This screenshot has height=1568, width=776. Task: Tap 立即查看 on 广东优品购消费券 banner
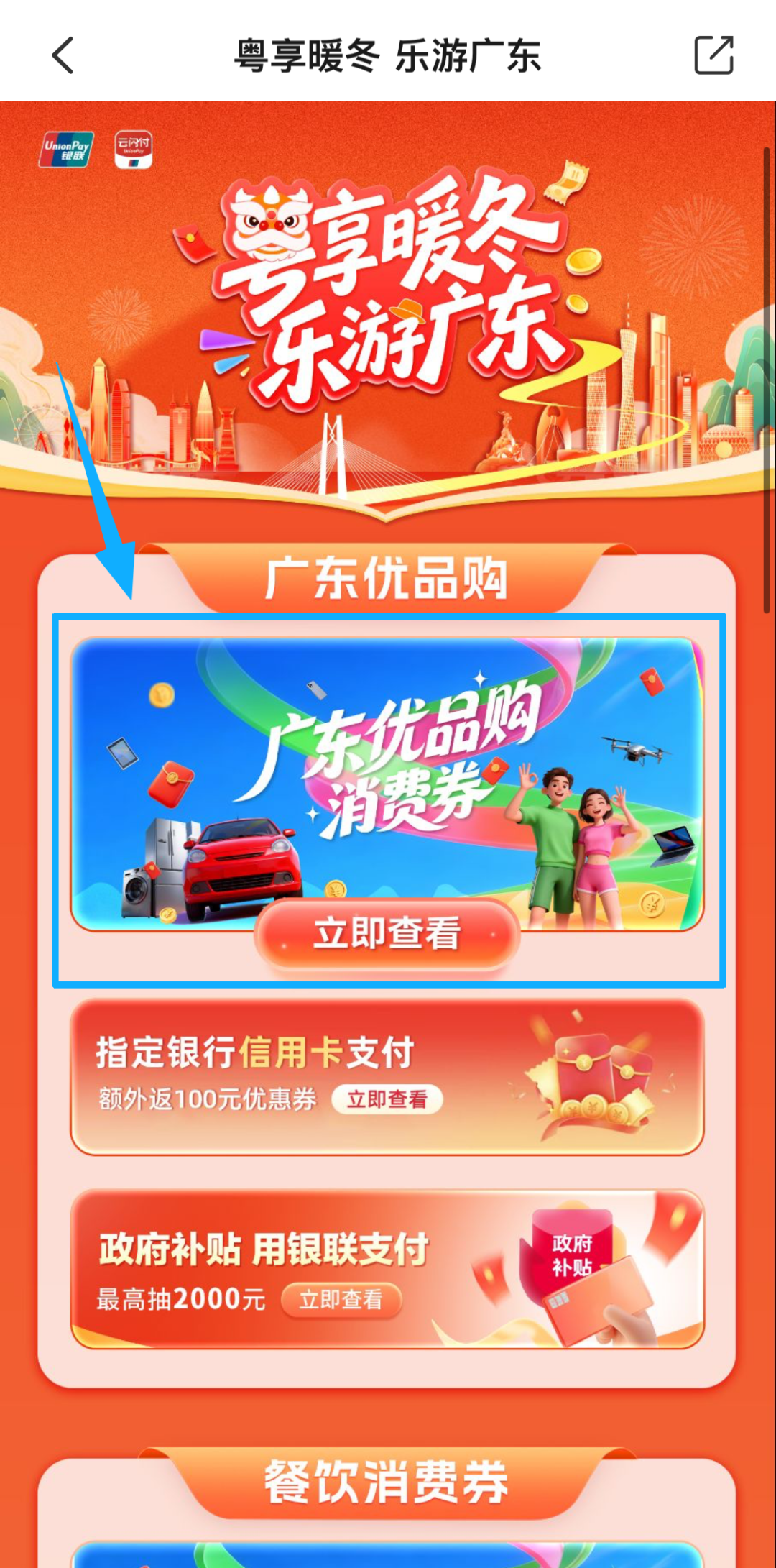point(387,934)
